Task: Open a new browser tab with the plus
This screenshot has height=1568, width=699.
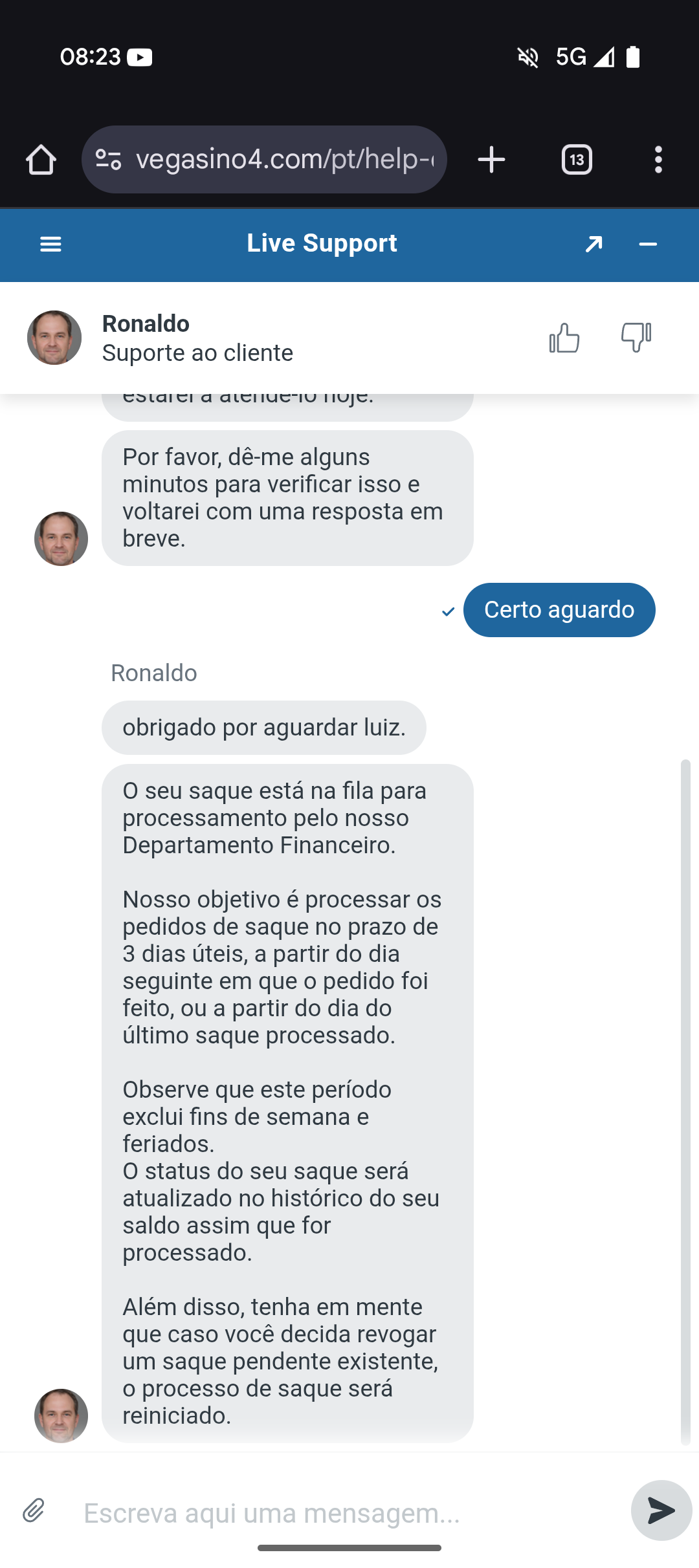Action: pyautogui.click(x=491, y=159)
